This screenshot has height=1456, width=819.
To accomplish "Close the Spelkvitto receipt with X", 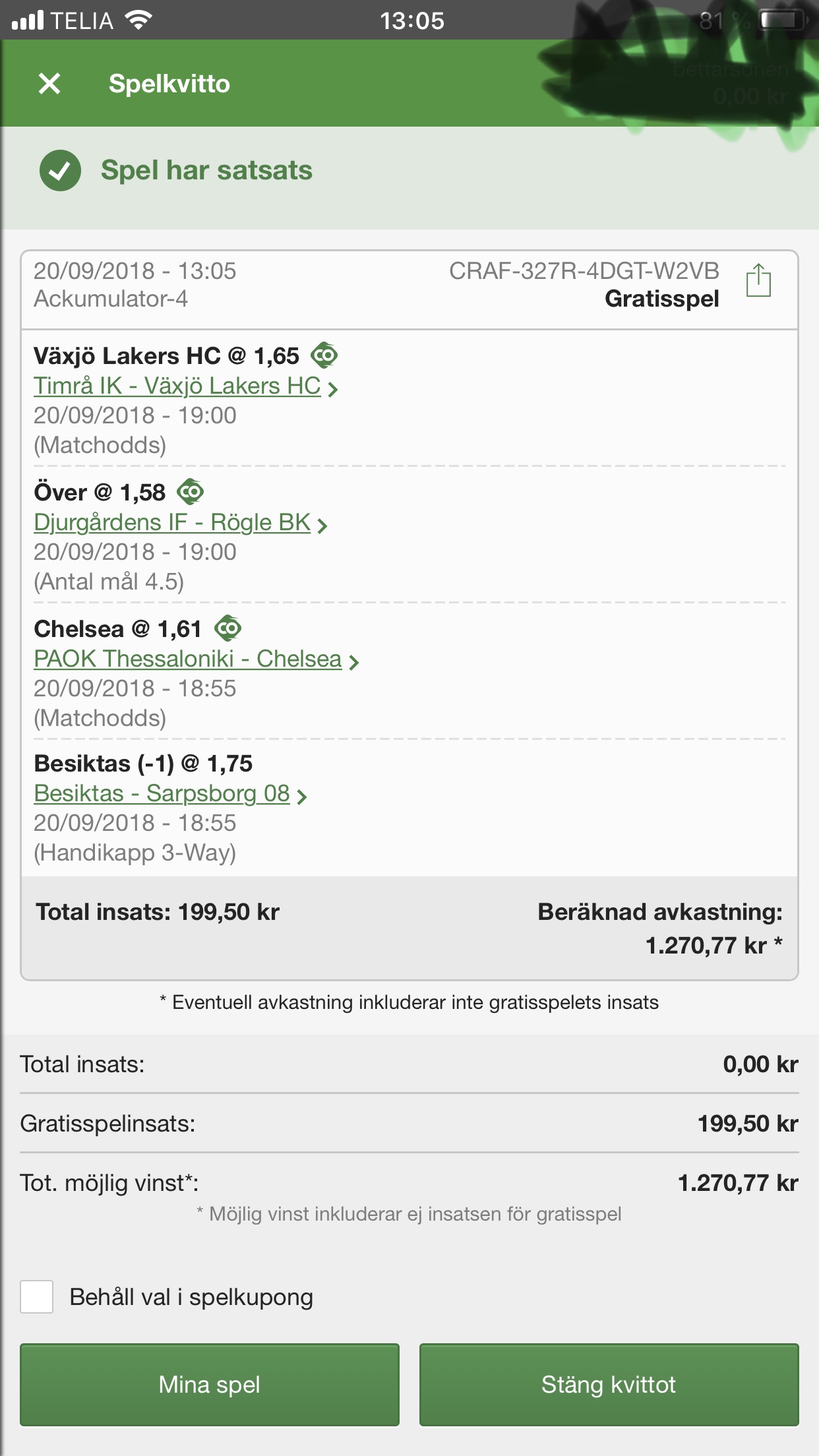I will [x=49, y=84].
